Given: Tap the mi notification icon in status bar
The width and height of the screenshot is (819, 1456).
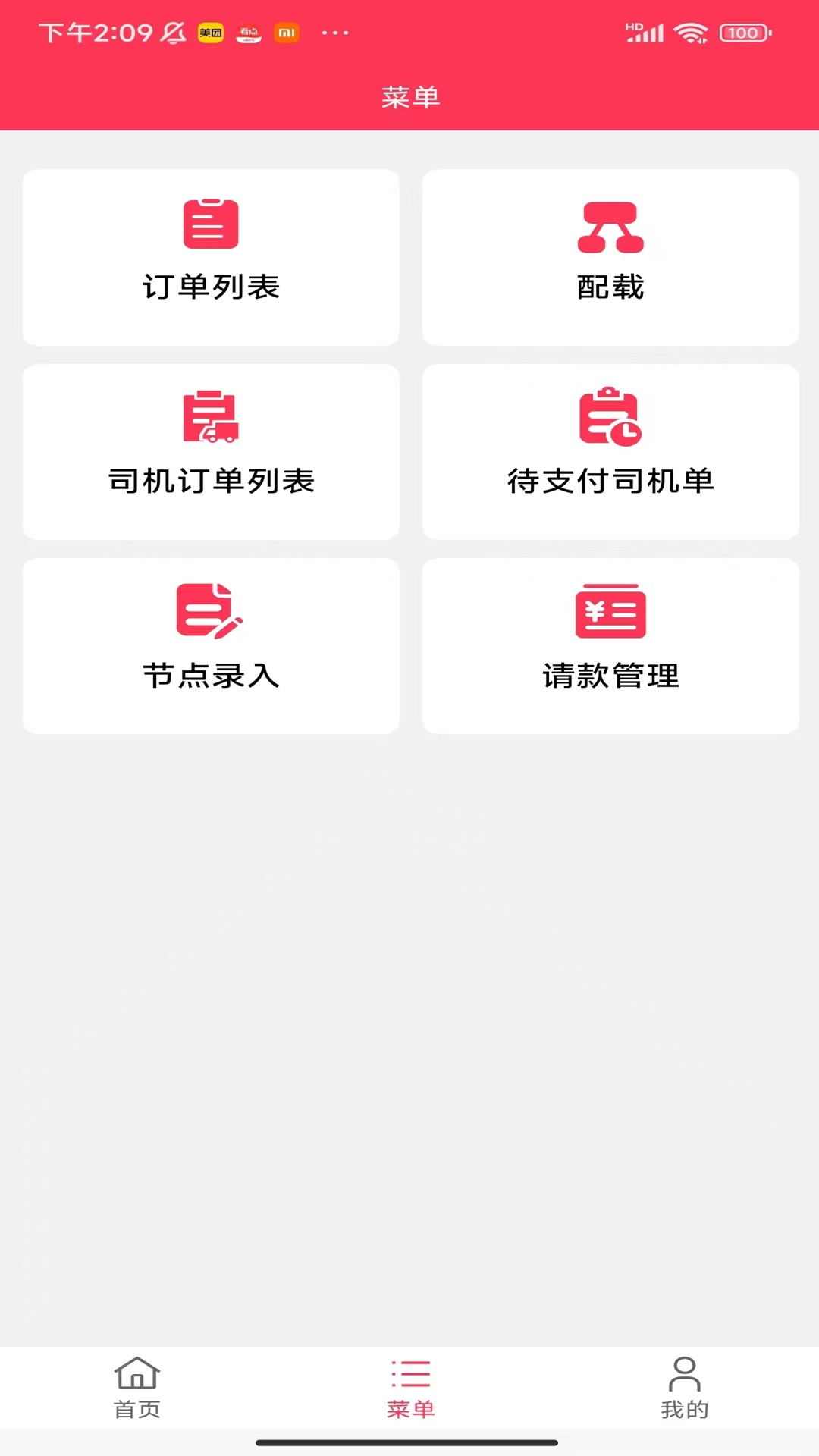Looking at the screenshot, I should [x=287, y=33].
